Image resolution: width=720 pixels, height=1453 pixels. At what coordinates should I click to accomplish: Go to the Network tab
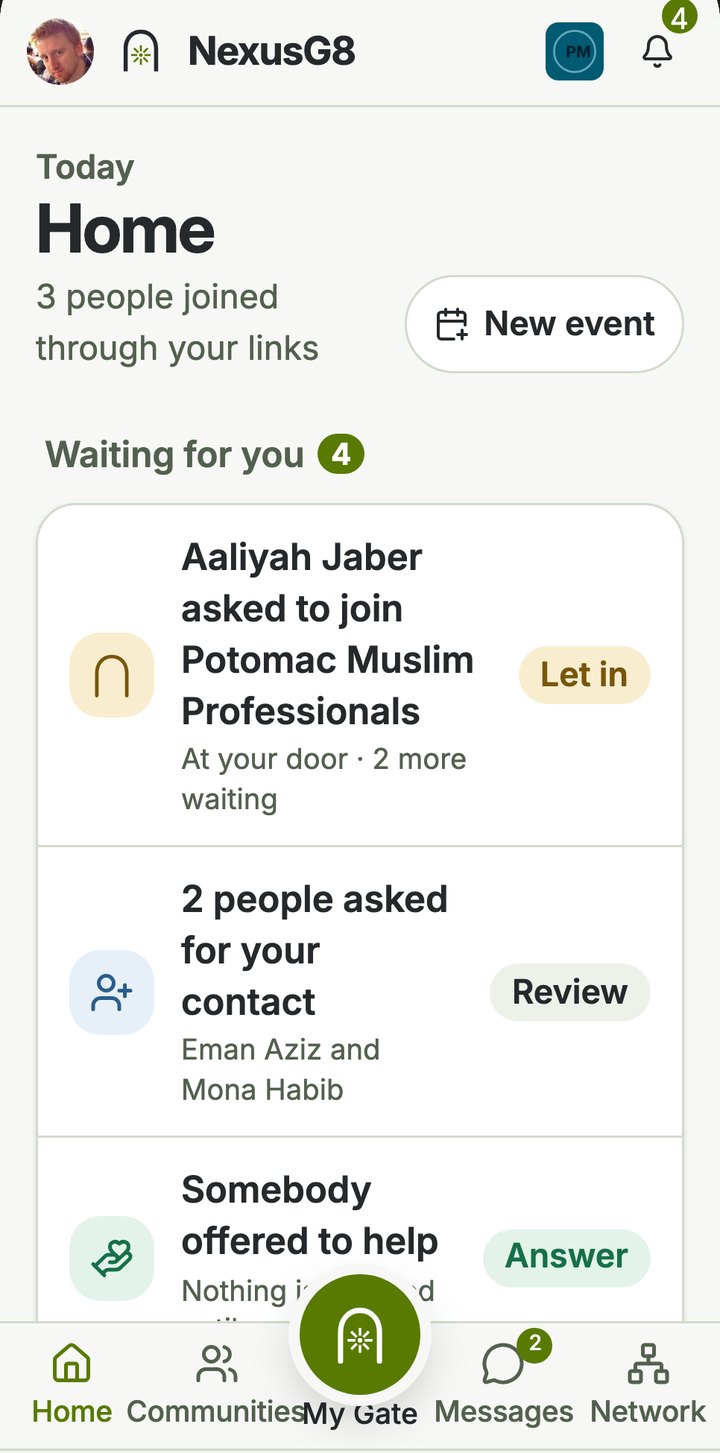click(648, 1386)
